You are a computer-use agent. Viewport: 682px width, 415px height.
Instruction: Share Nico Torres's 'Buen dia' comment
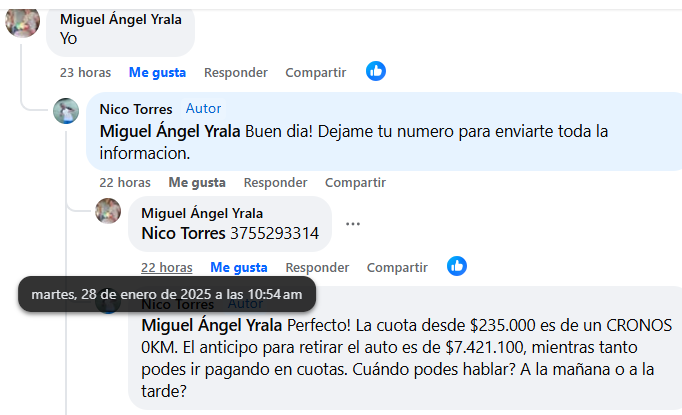[355, 182]
